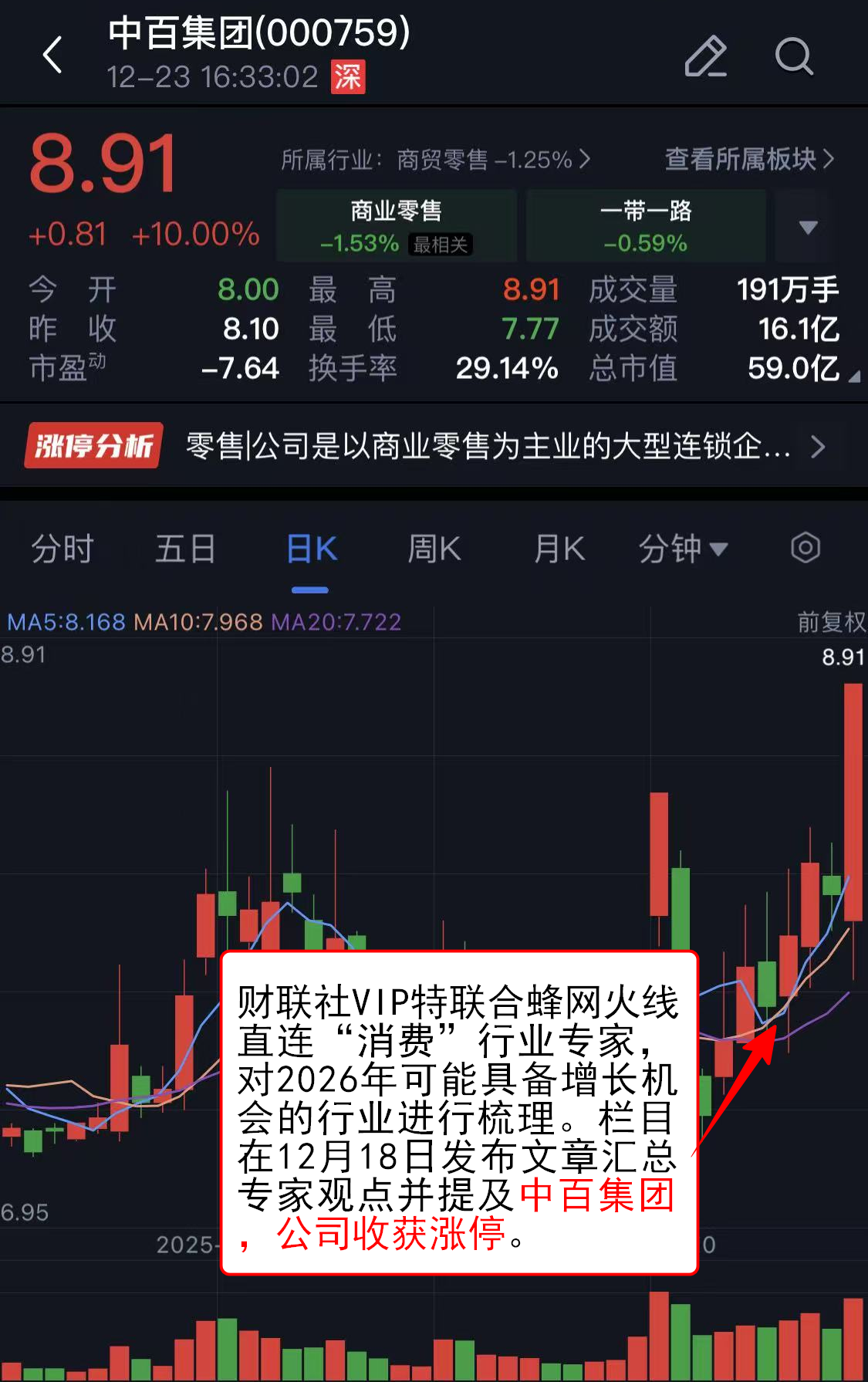The height and width of the screenshot is (1382, 868).
Task: Change the 前复权 adjustment mode
Action: tap(830, 622)
